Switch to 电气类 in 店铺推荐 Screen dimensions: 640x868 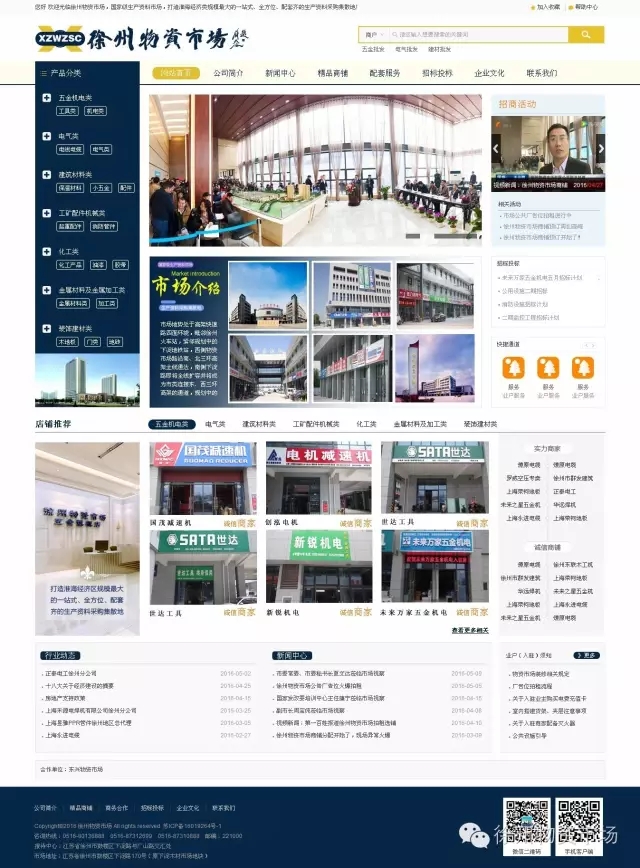pos(215,424)
